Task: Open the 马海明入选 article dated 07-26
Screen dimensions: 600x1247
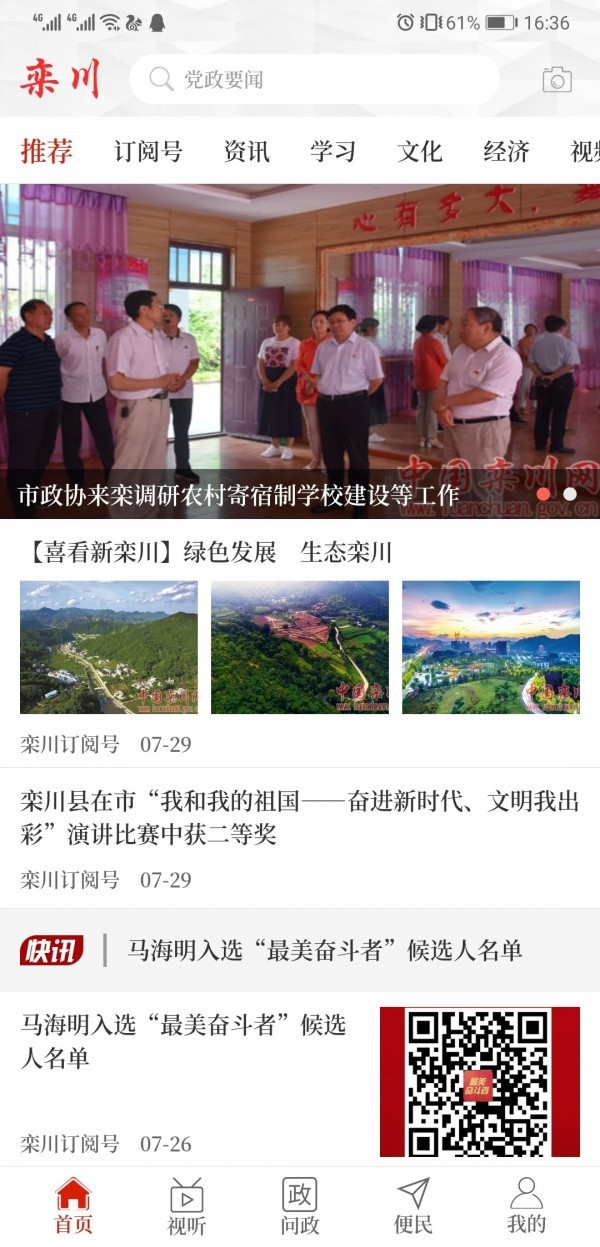Action: click(185, 1040)
